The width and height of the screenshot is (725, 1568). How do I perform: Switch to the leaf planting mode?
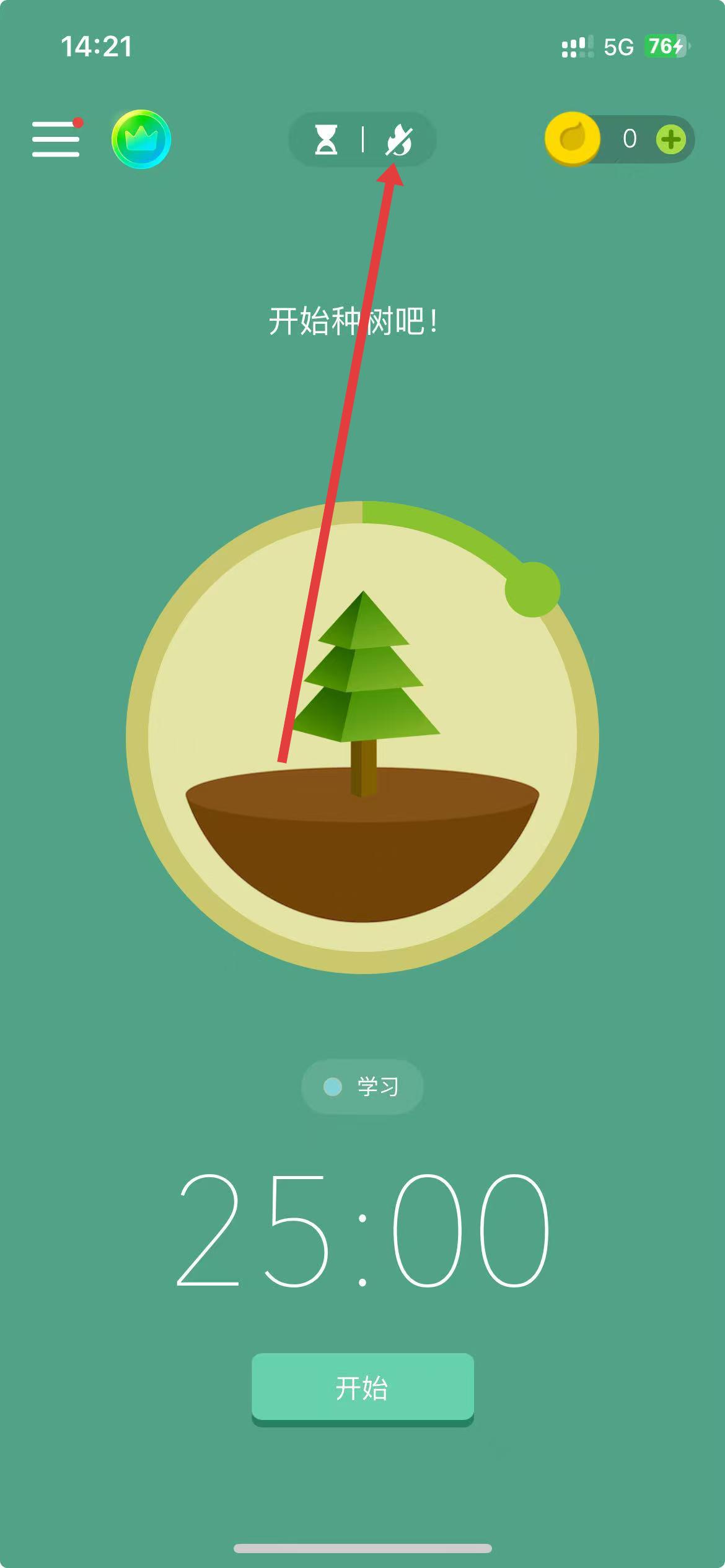coord(398,139)
